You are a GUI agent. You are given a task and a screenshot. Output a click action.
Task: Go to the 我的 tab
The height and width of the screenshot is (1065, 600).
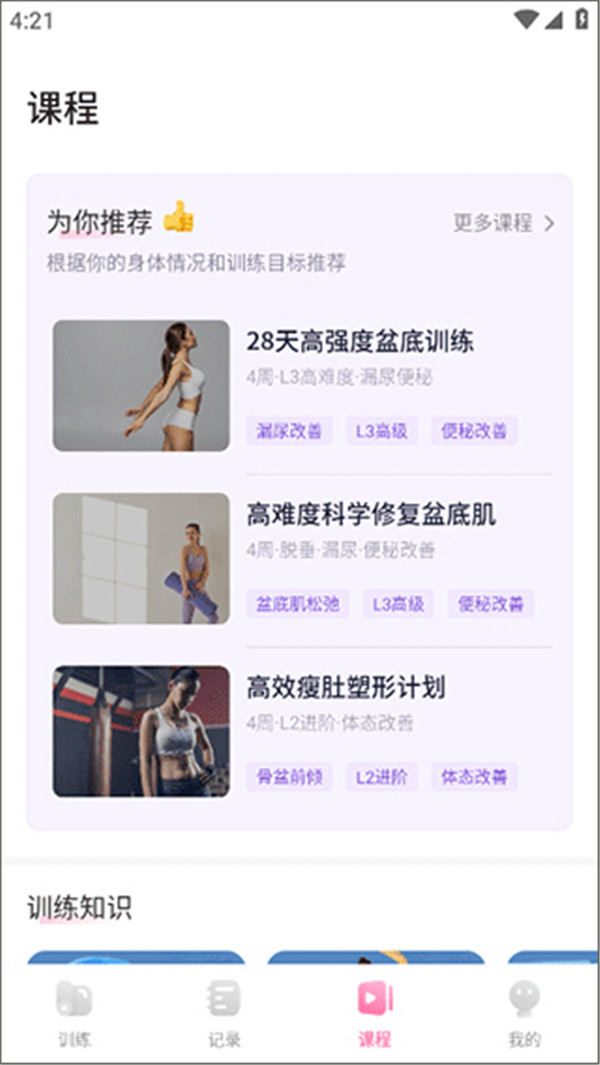(x=524, y=1012)
